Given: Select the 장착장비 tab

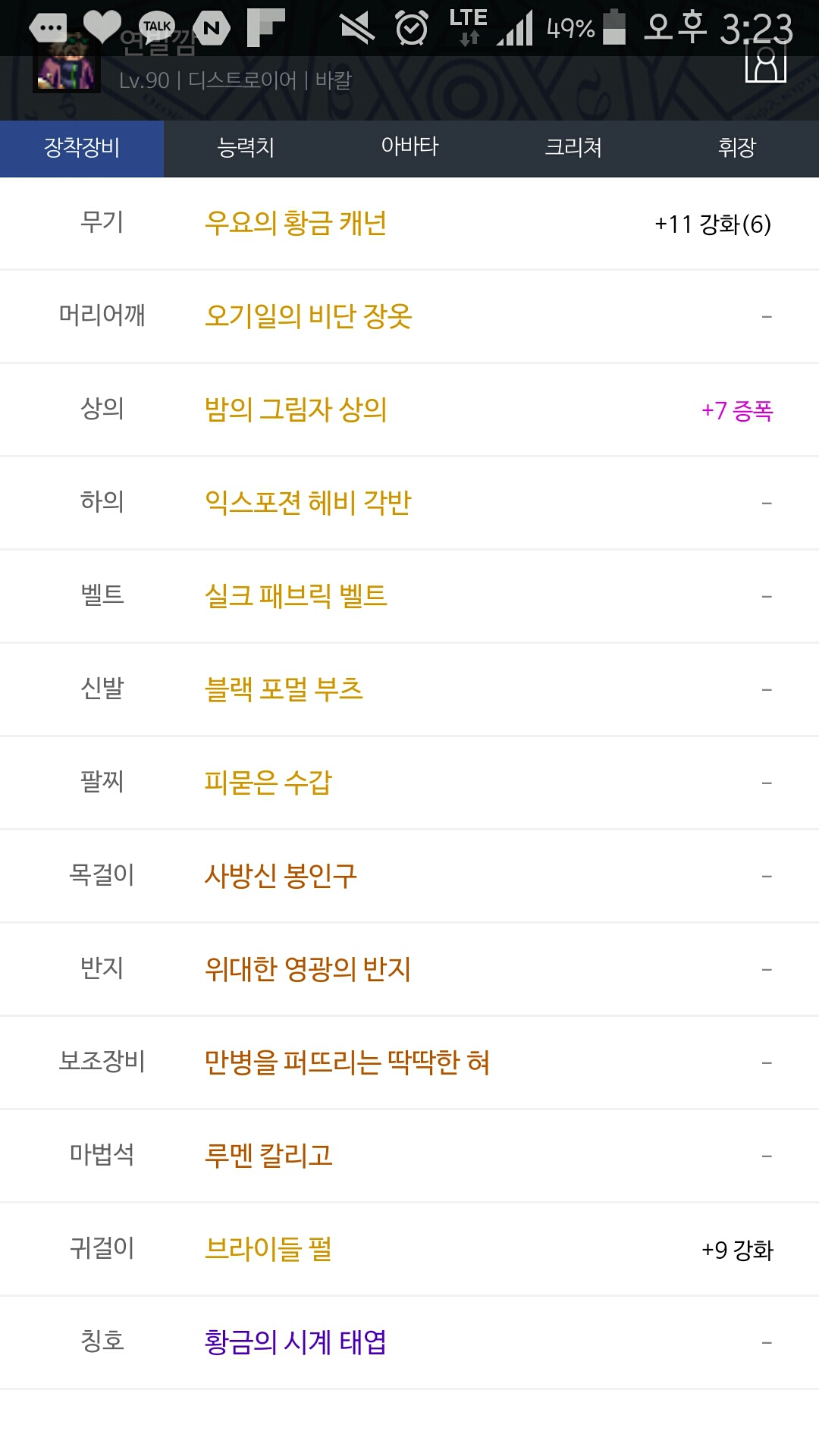Looking at the screenshot, I should pyautogui.click(x=82, y=147).
